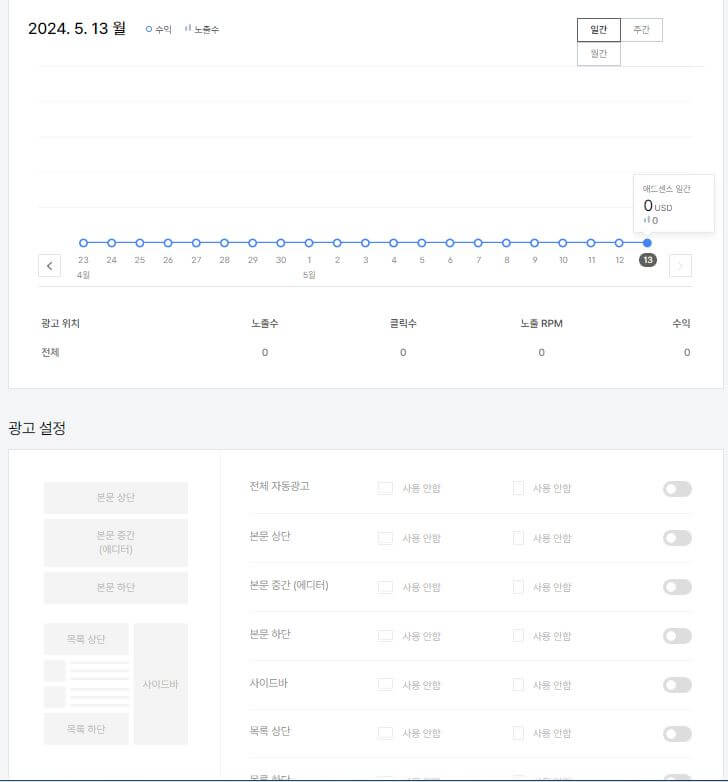This screenshot has height=782, width=728.
Task: Switch to the 월간 tab
Action: click(598, 54)
